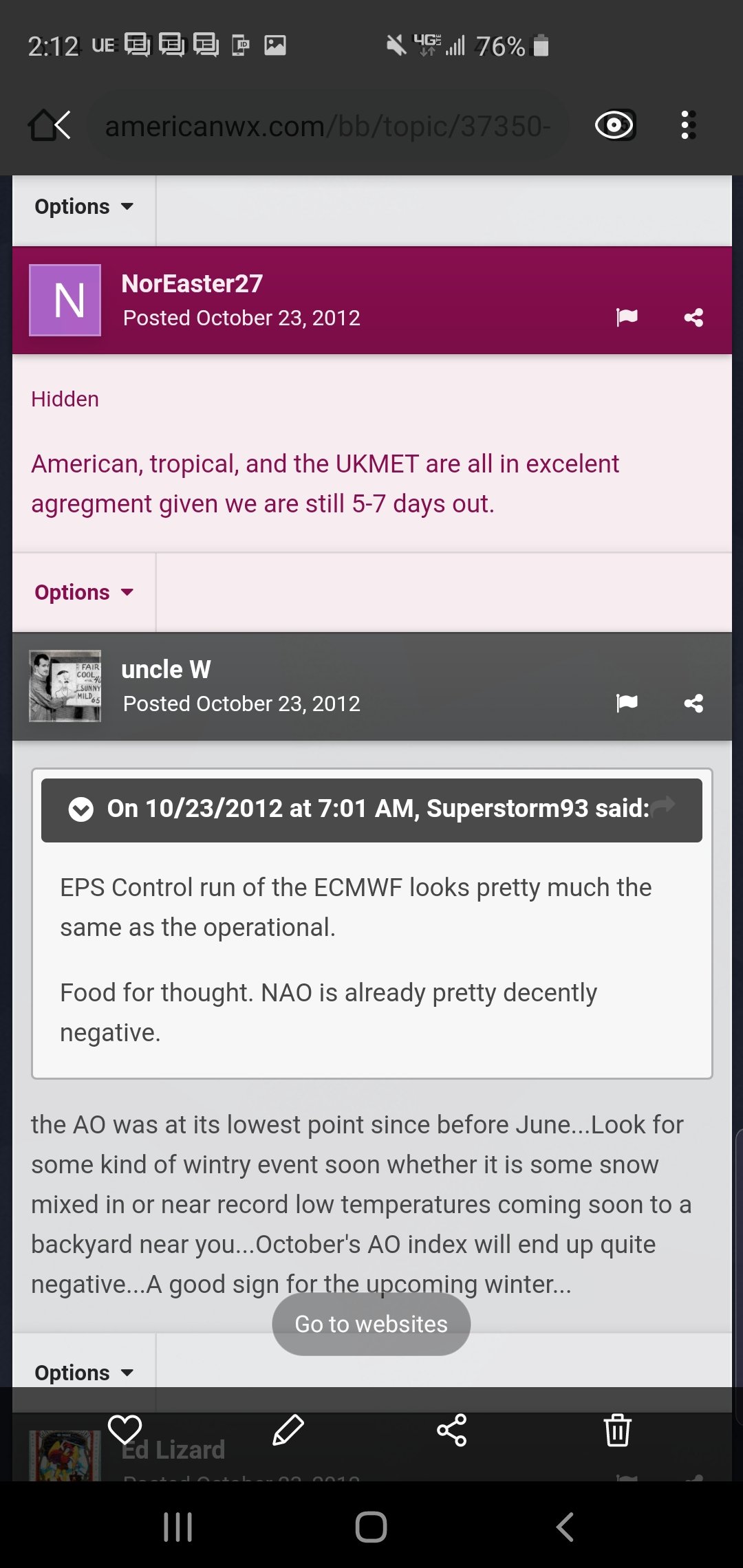
Task: Open NorEaster27's username link
Action: pos(192,283)
